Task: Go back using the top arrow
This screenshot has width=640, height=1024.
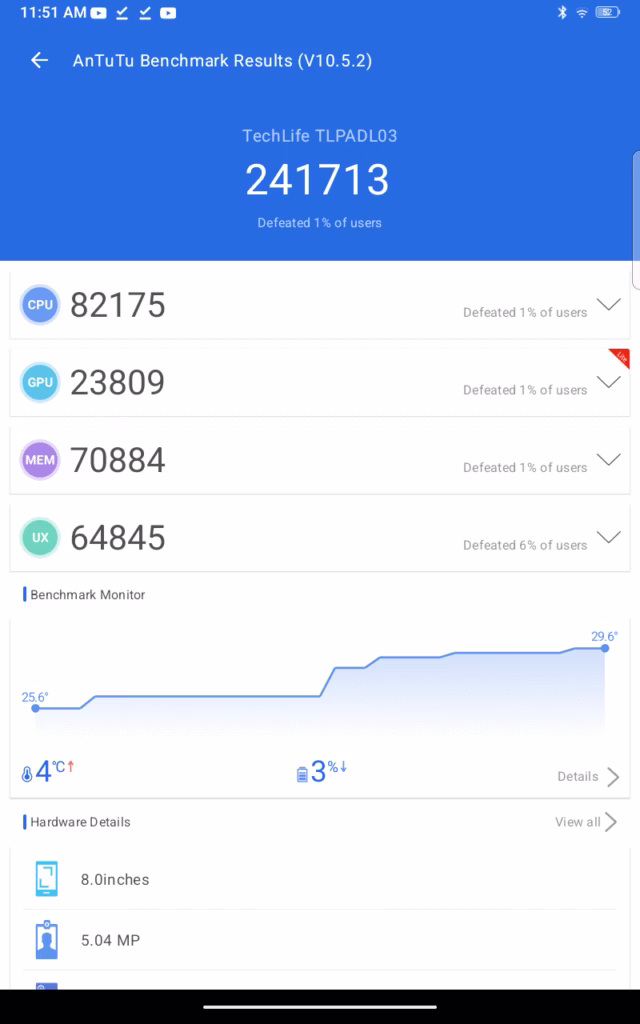Action: coord(40,61)
